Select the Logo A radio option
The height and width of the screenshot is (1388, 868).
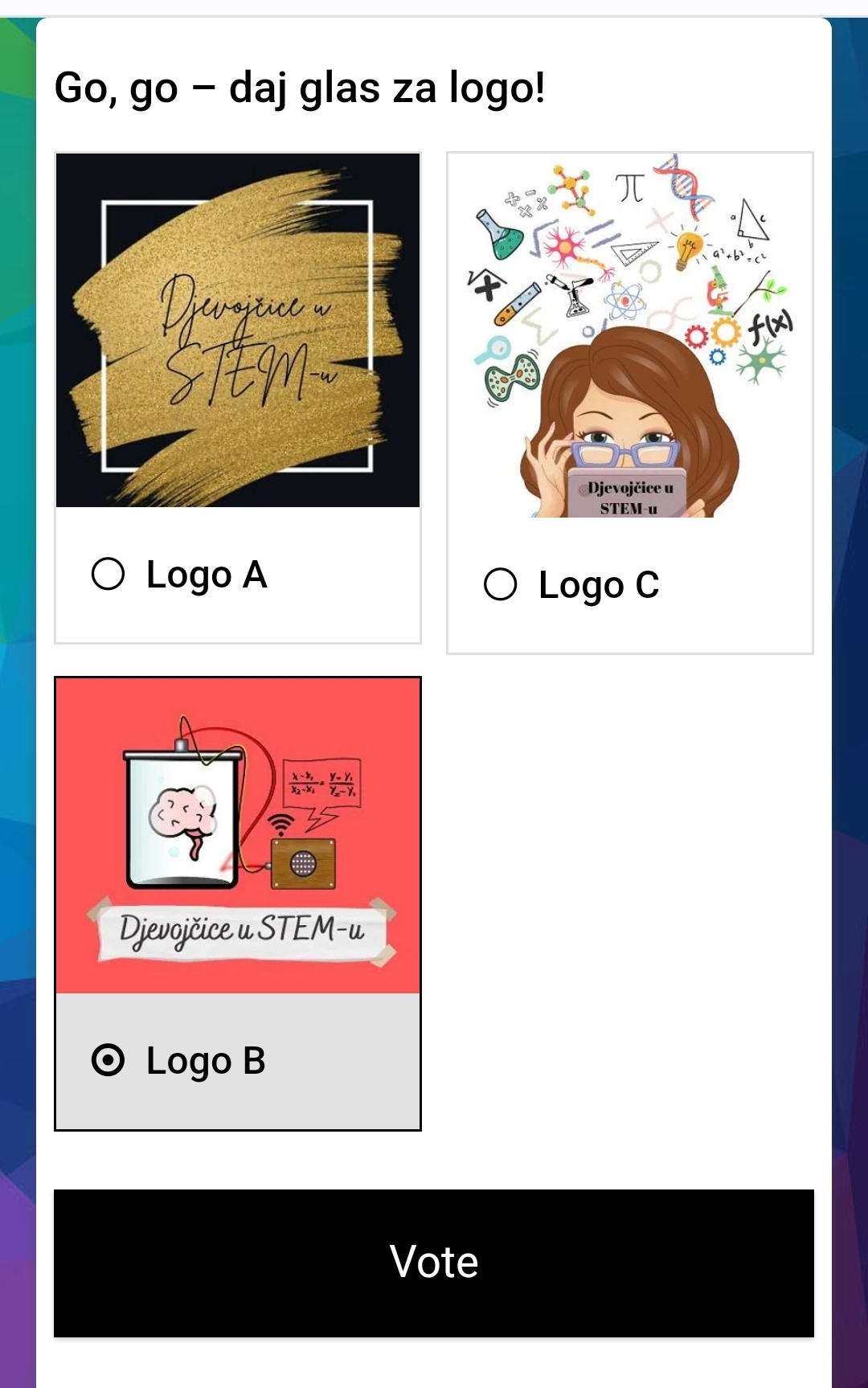108,574
